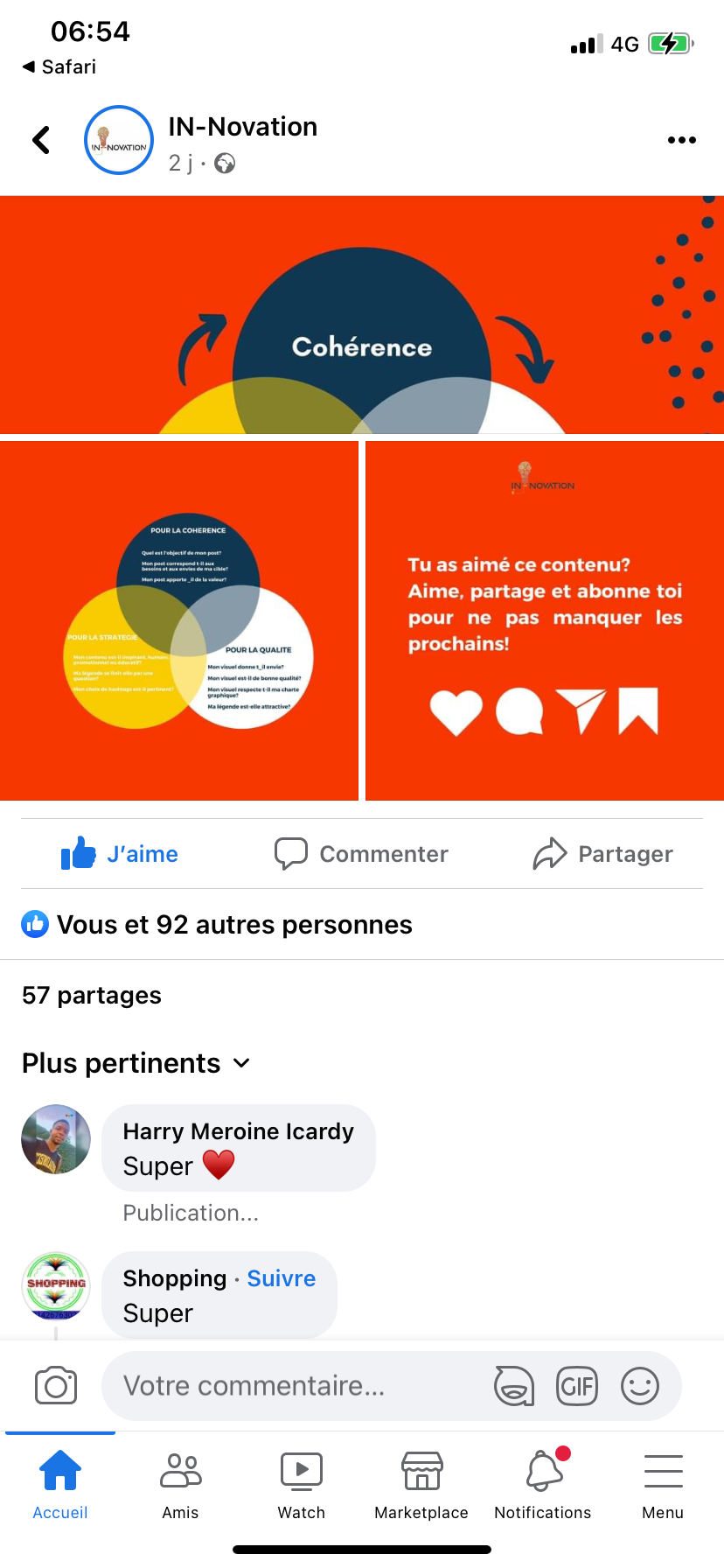Viewport: 724px width, 1568px height.
Task: Tap the J'aime button
Action: [x=120, y=854]
